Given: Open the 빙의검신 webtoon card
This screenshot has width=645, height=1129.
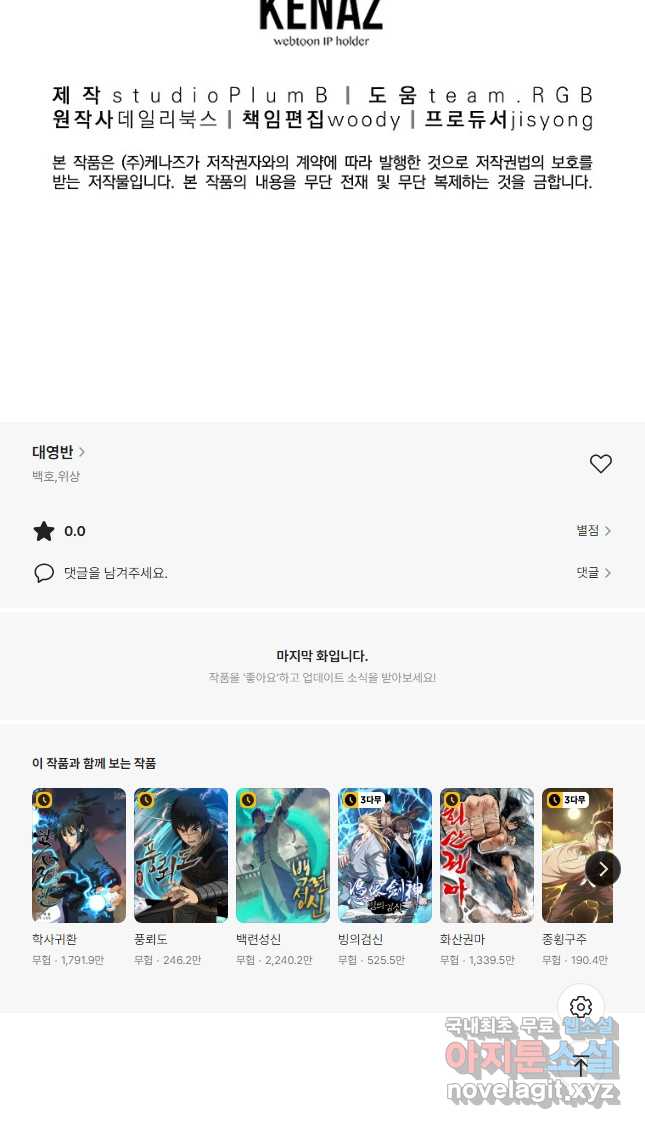Looking at the screenshot, I should pos(385,856).
